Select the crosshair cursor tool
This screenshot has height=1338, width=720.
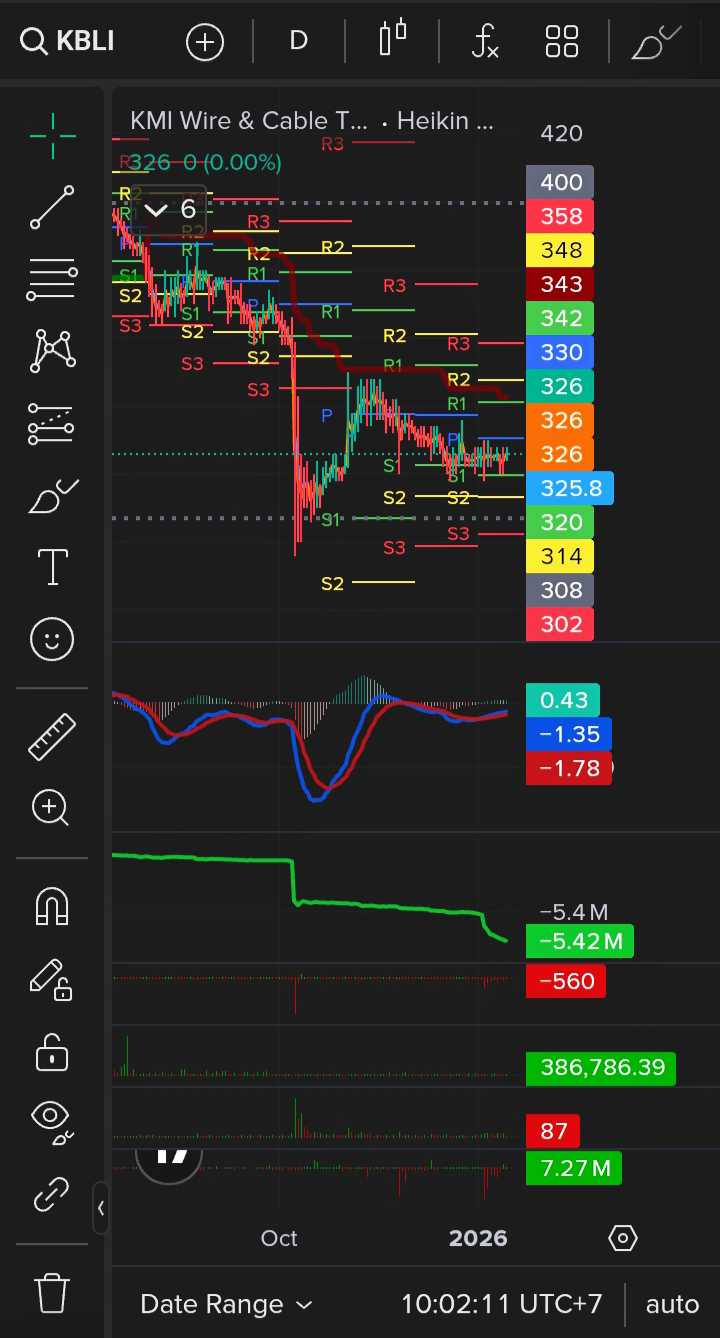coord(52,137)
